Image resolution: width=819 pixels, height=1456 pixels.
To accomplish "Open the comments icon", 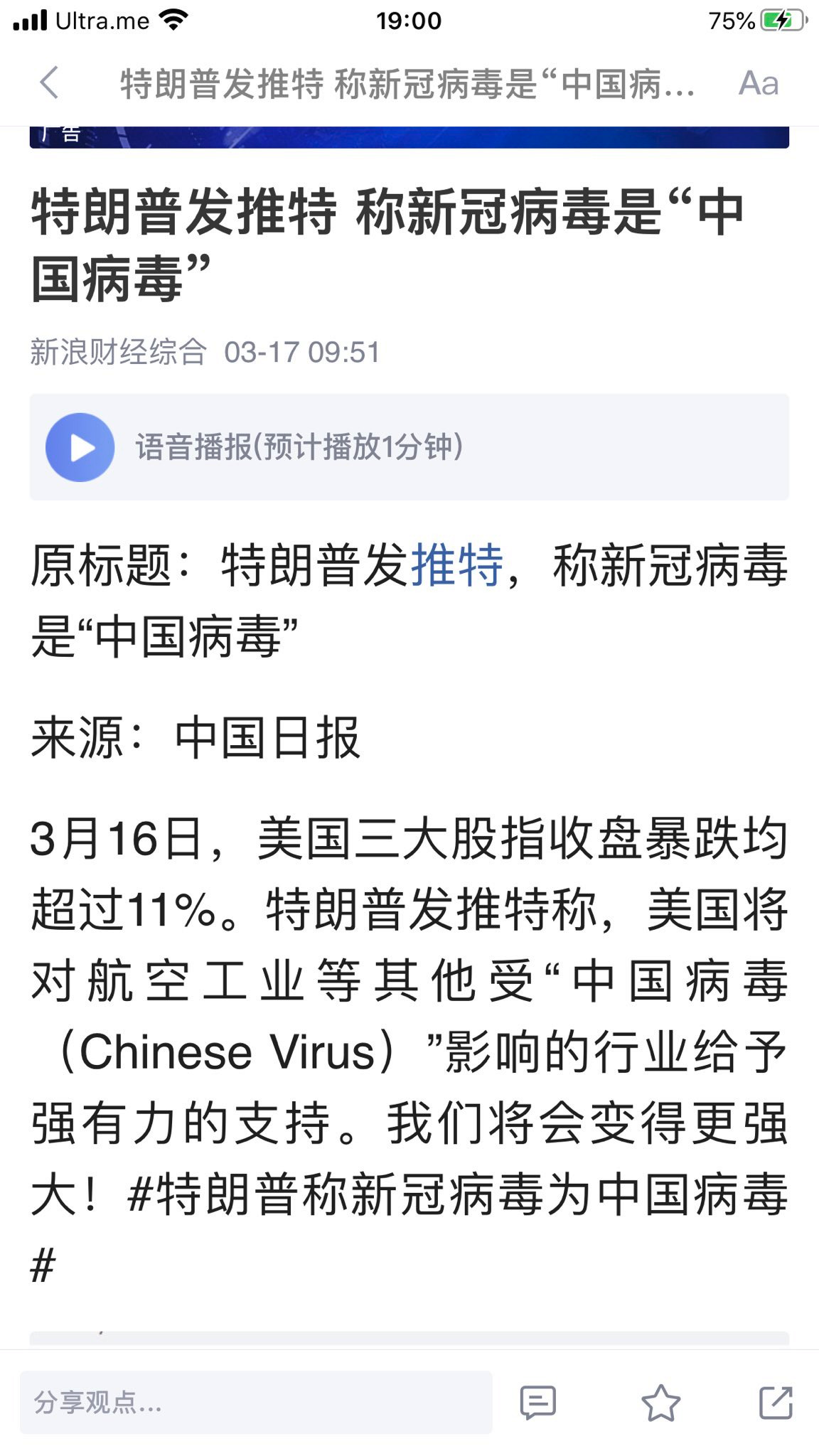I will coord(537,1403).
